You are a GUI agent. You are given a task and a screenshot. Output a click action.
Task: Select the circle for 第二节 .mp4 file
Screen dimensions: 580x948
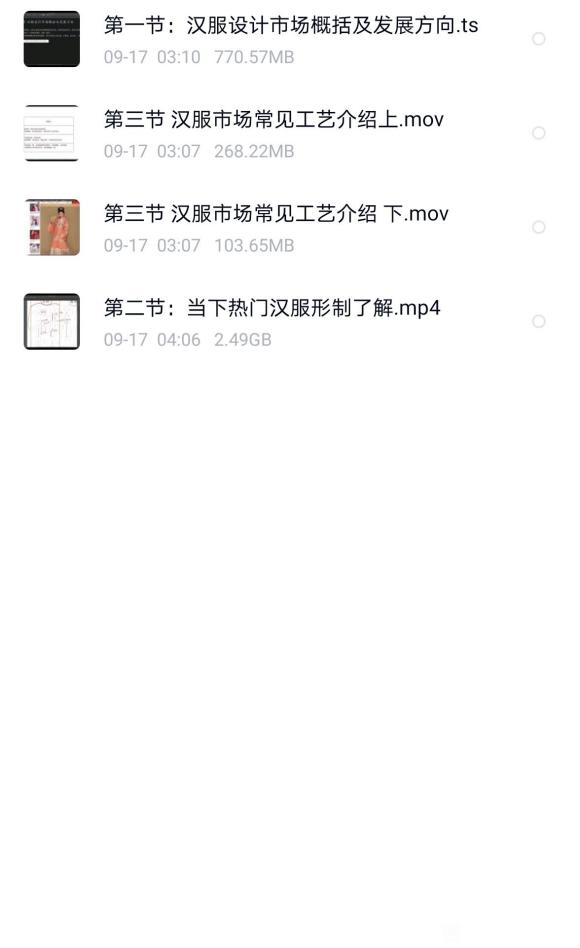(x=538, y=322)
